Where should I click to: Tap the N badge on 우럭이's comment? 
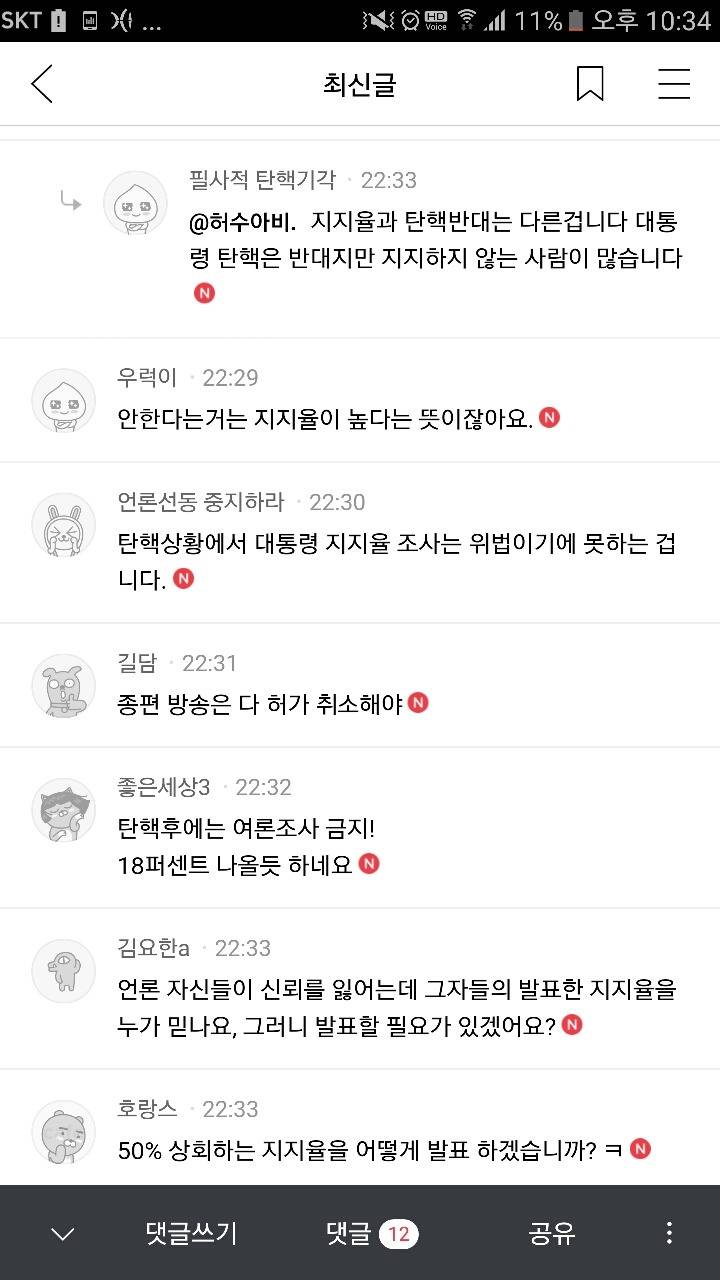[548, 418]
